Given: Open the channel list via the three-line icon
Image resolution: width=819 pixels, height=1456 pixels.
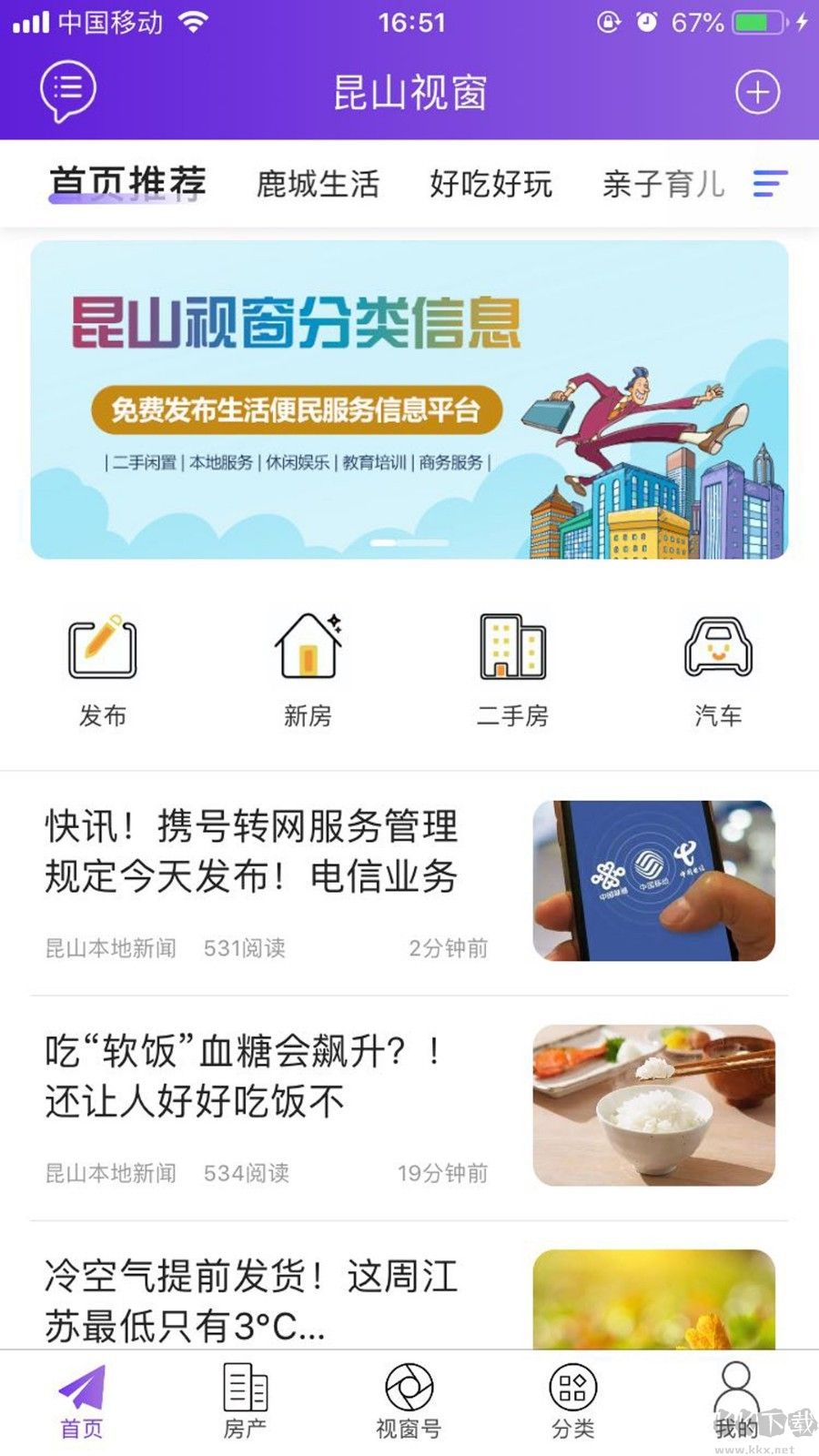Looking at the screenshot, I should [x=770, y=184].
